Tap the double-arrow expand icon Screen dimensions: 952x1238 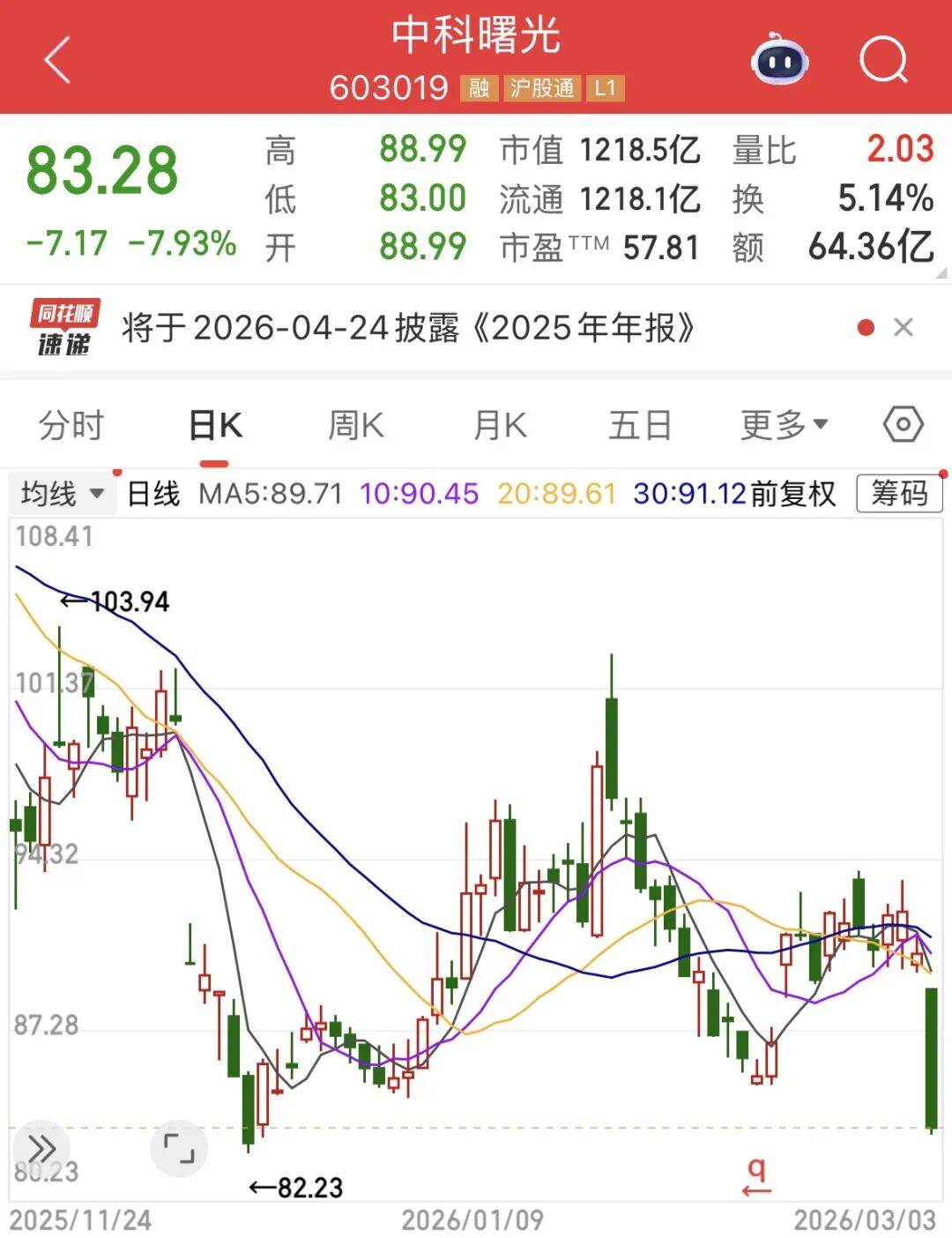click(x=41, y=1149)
